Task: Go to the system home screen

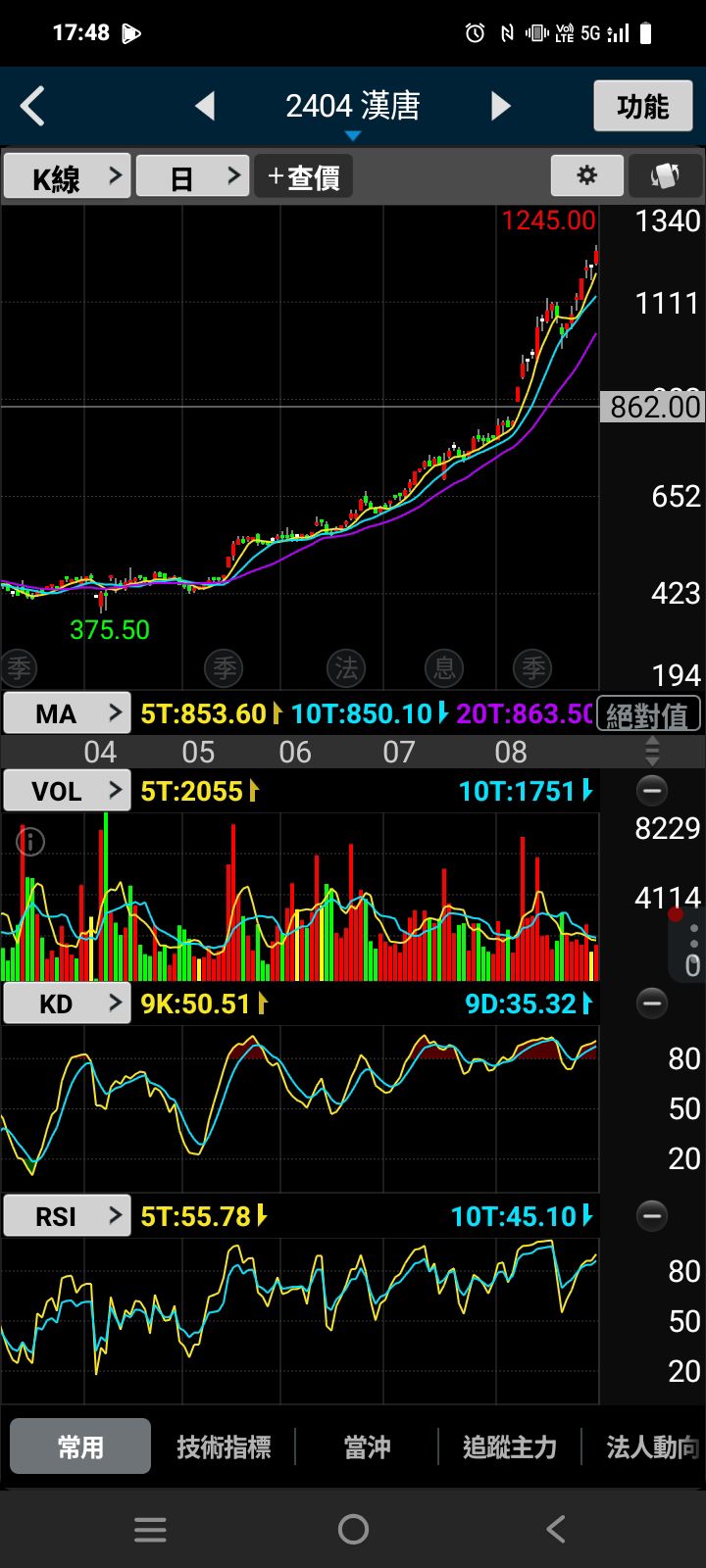Action: (x=353, y=1529)
